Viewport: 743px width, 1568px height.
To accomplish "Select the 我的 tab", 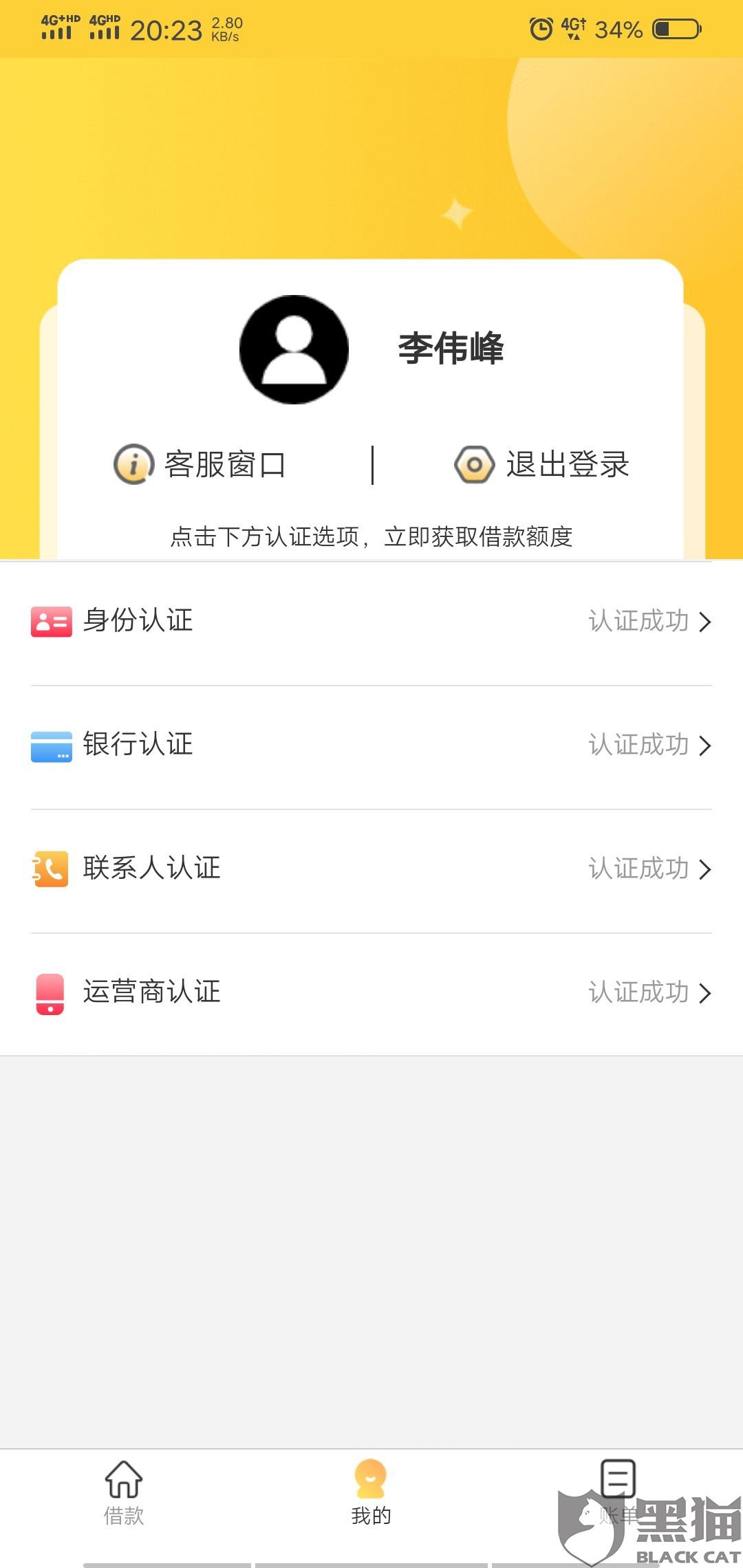I will [371, 1492].
